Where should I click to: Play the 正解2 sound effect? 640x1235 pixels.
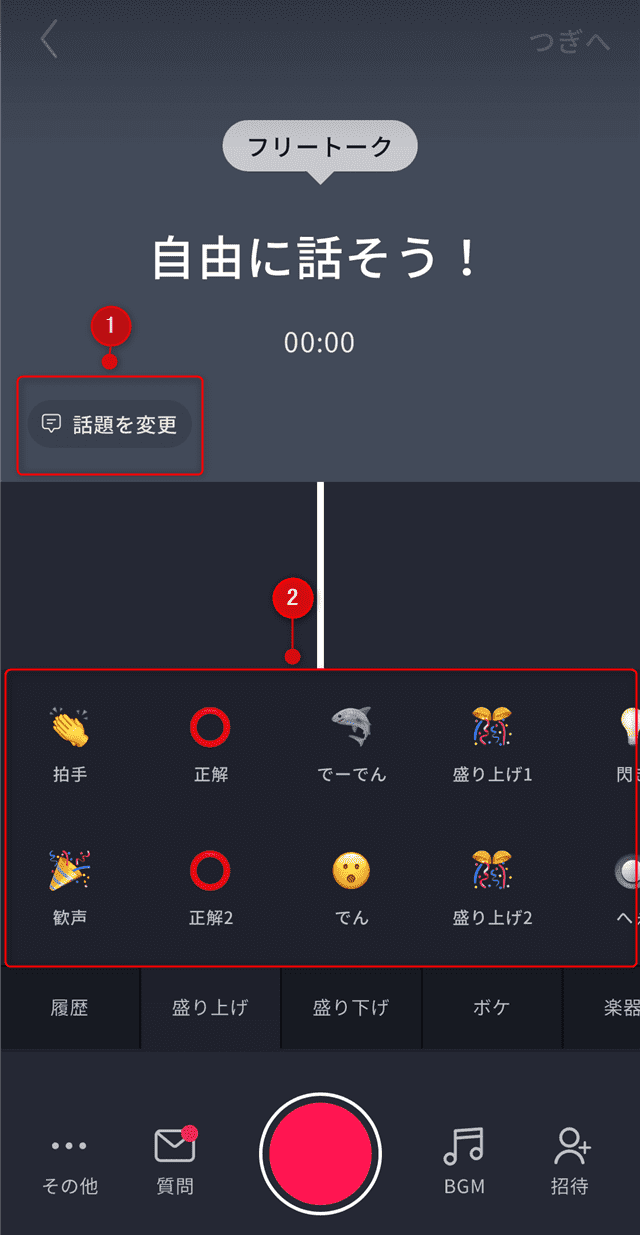coord(210,883)
